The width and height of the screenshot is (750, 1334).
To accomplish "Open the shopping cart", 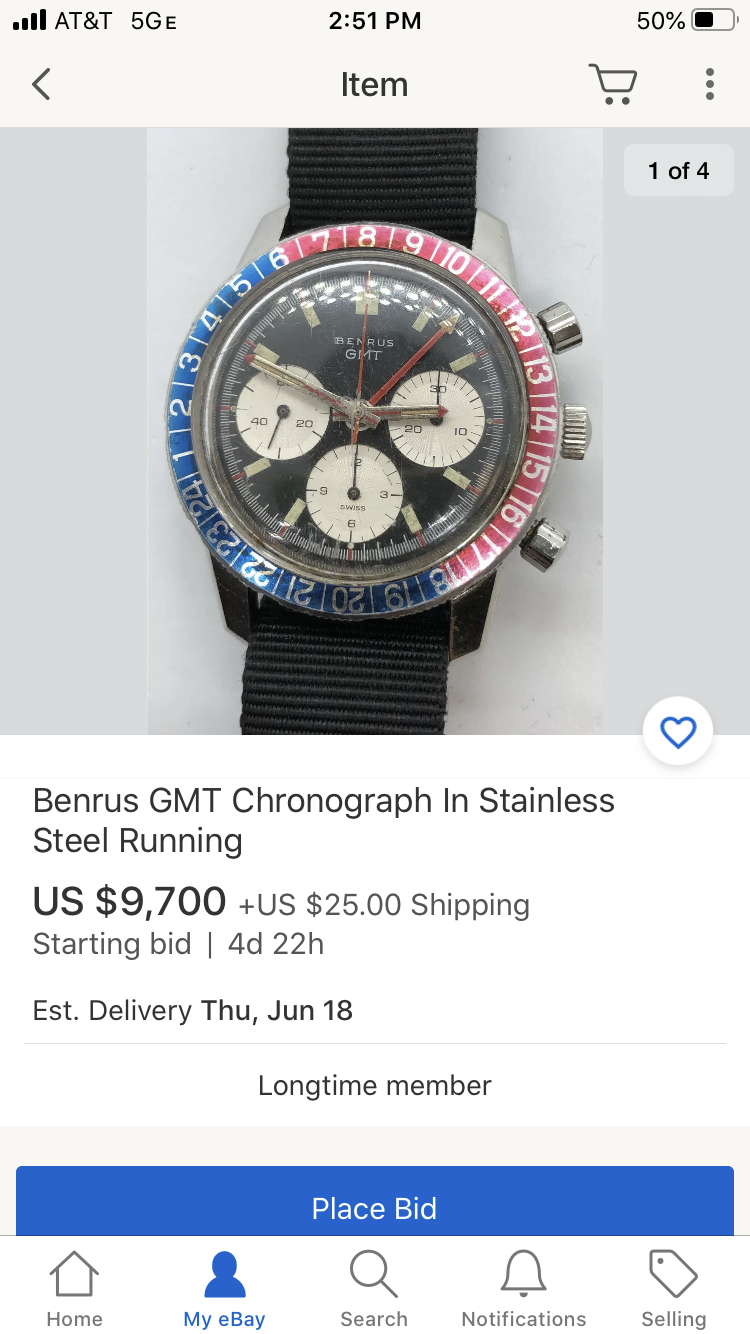I will point(612,84).
